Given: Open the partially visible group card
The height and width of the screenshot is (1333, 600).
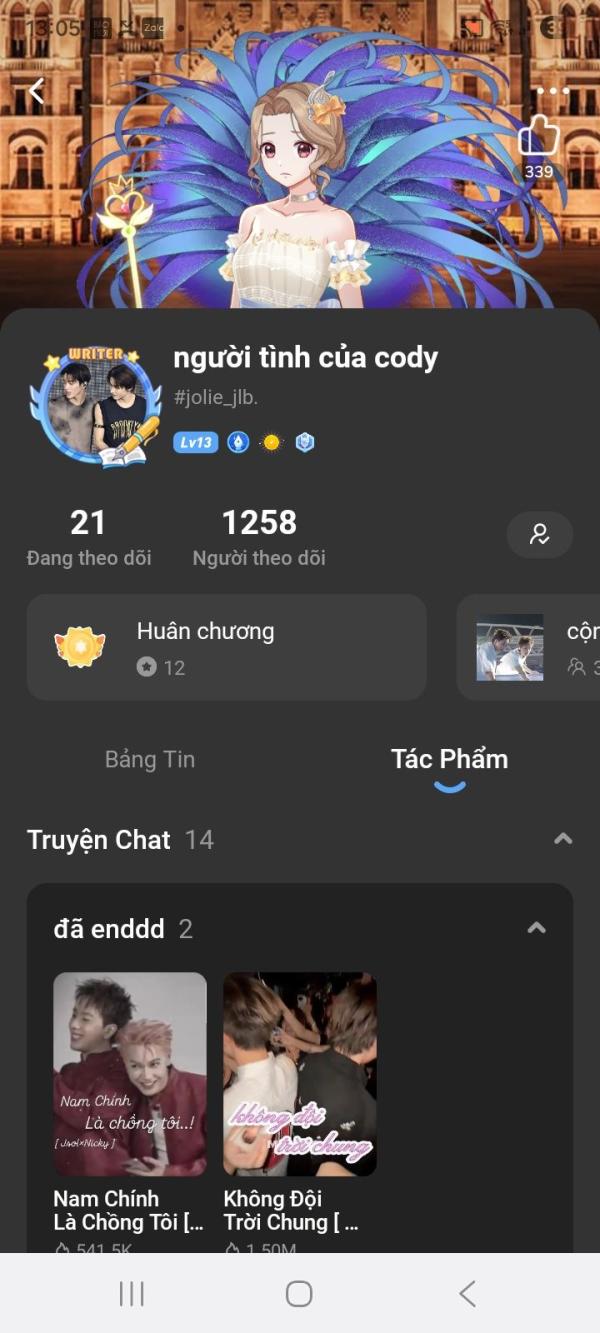Looking at the screenshot, I should (528, 647).
